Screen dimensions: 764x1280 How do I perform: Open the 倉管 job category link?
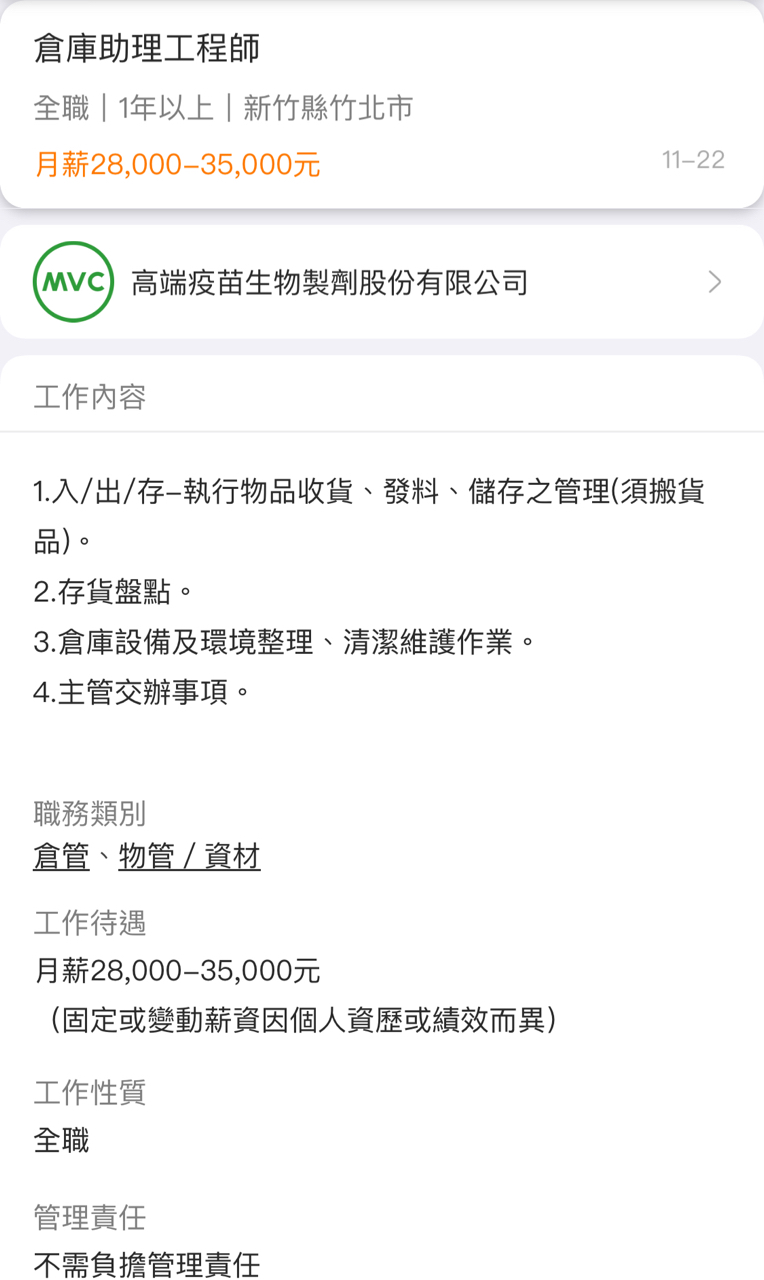(x=61, y=857)
